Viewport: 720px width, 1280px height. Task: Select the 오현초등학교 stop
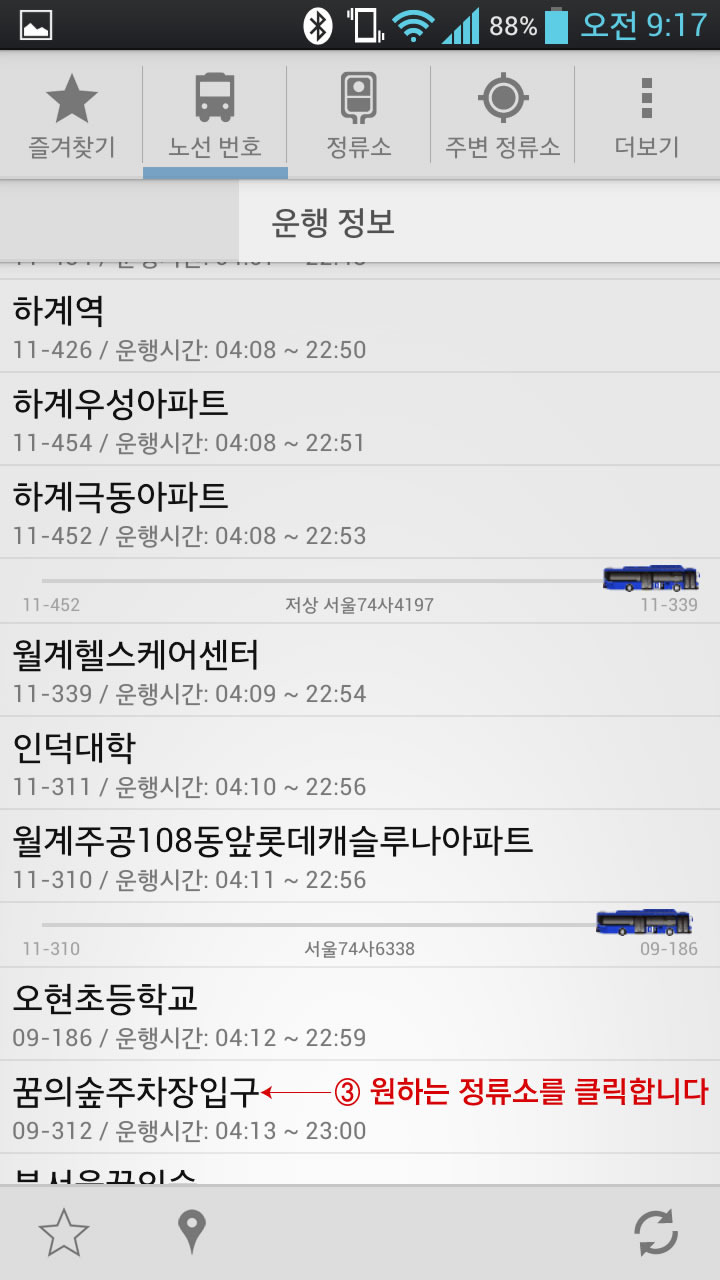pyautogui.click(x=360, y=1014)
